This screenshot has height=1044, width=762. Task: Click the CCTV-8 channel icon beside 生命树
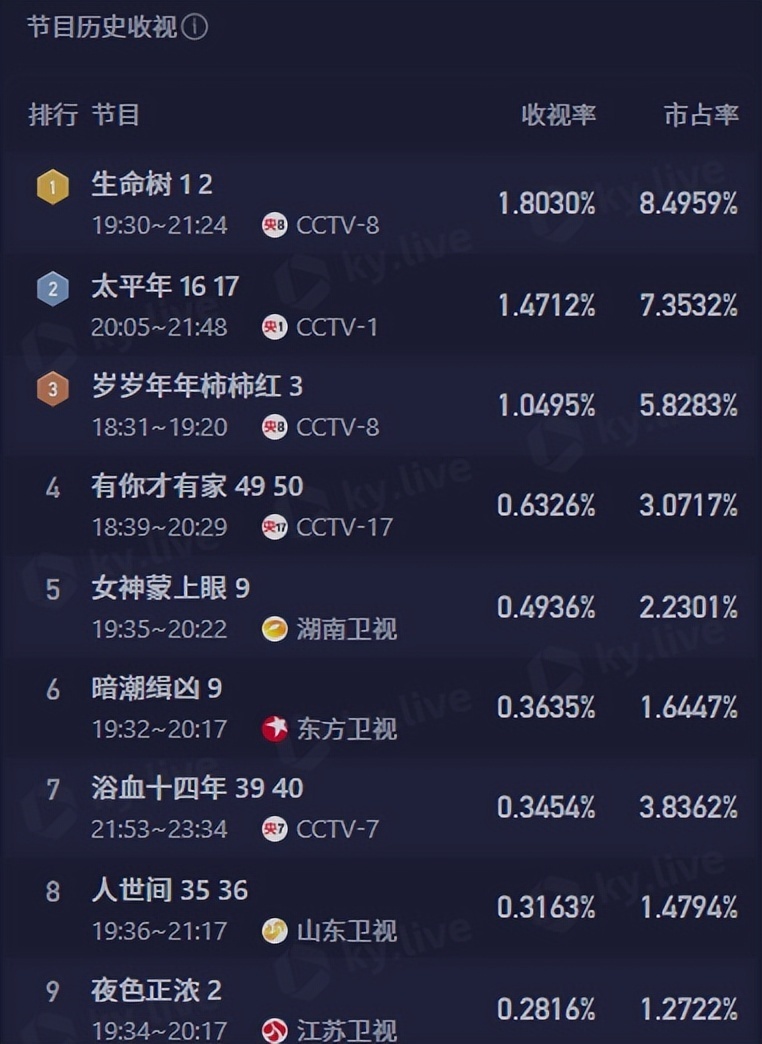pyautogui.click(x=275, y=226)
